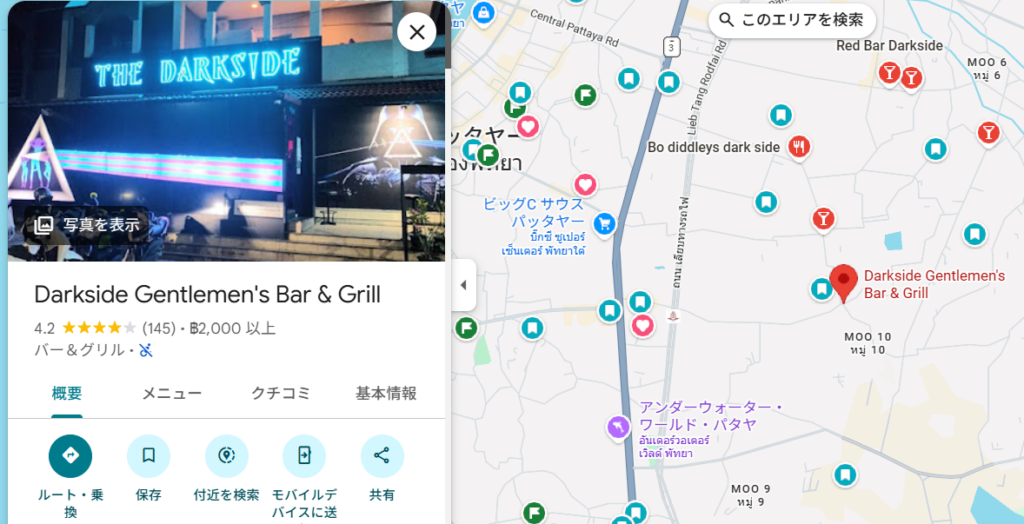The width and height of the screenshot is (1024, 524).
Task: Tap 写真を表示 to view photos
Action: [x=86, y=225]
